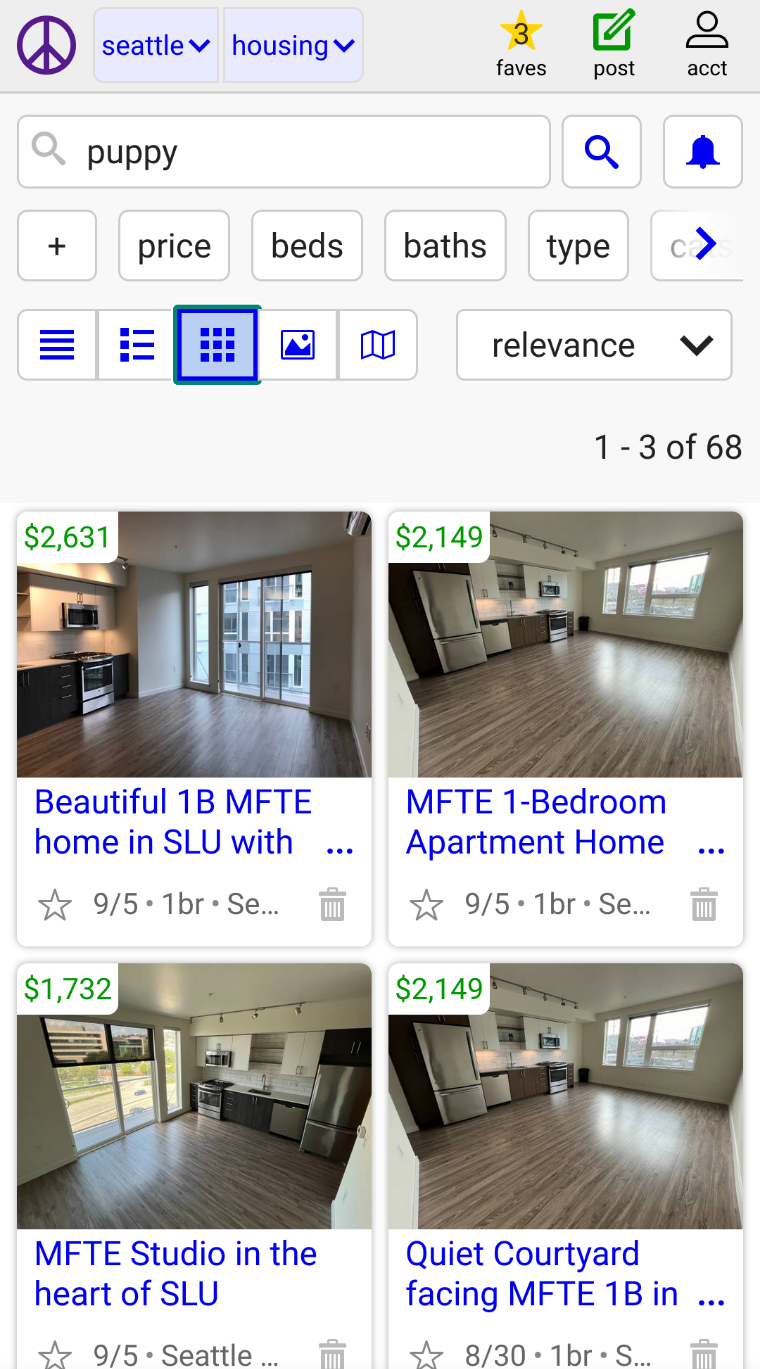Add a filter with the plus chip
This screenshot has height=1369, width=760.
[x=57, y=246]
